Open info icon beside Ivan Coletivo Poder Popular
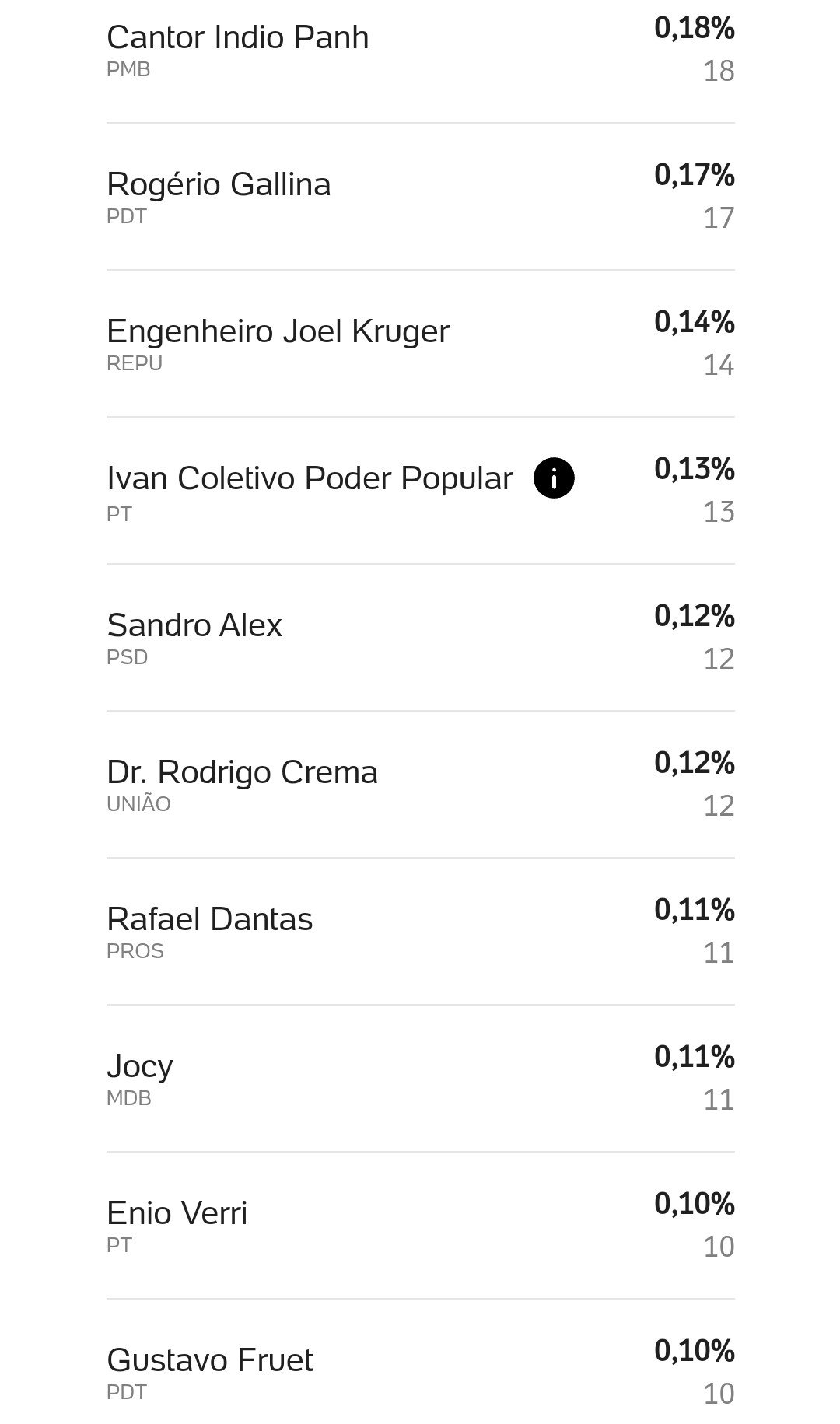 point(554,478)
